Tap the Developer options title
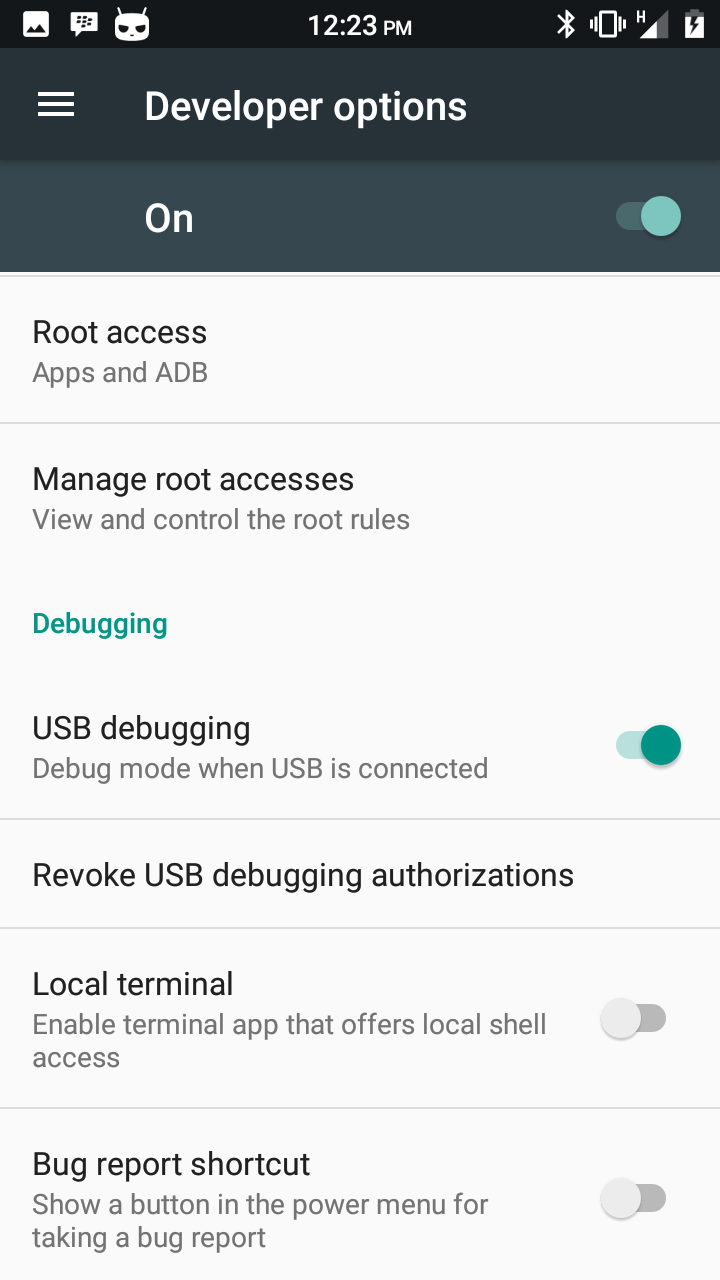This screenshot has width=720, height=1280. click(305, 104)
